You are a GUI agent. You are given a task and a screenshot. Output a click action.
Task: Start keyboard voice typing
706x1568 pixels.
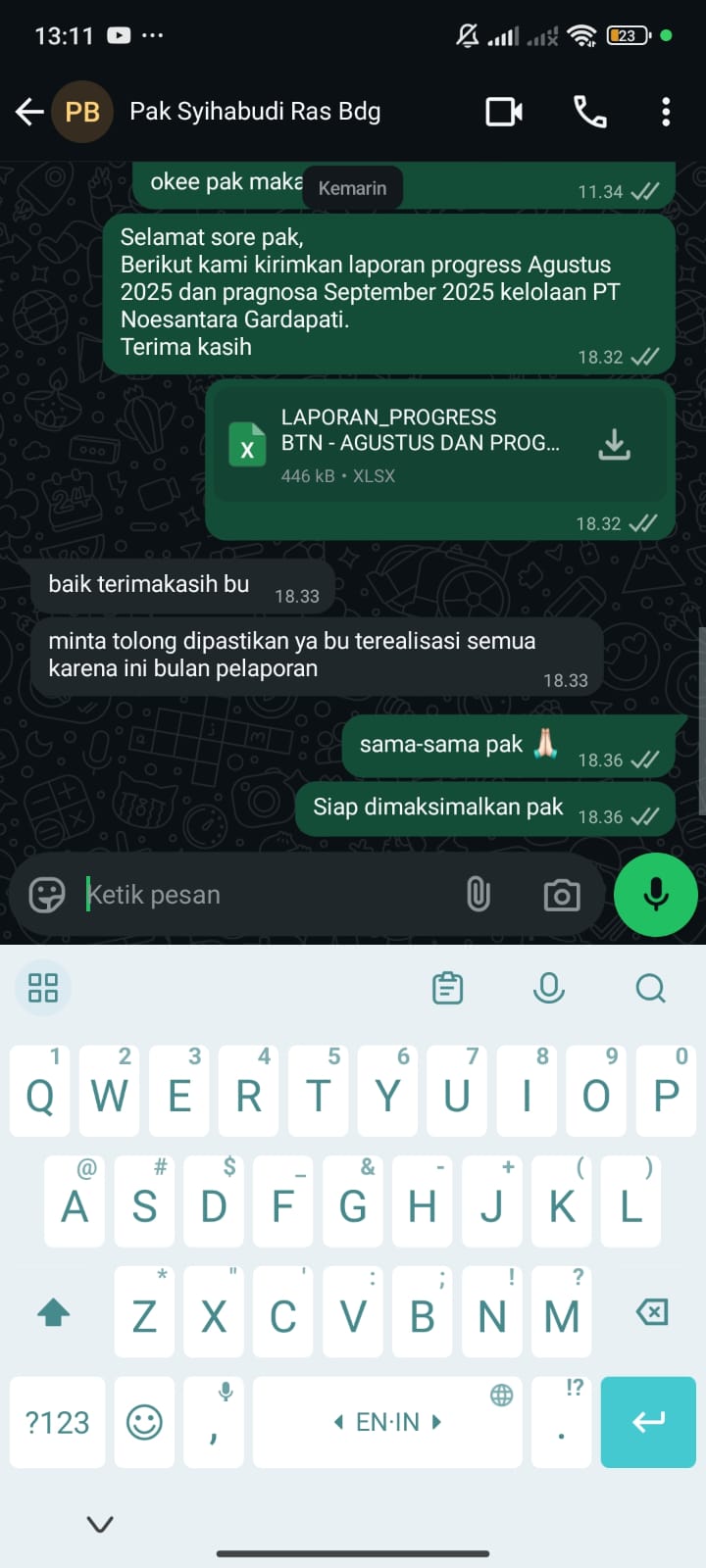pyautogui.click(x=549, y=988)
